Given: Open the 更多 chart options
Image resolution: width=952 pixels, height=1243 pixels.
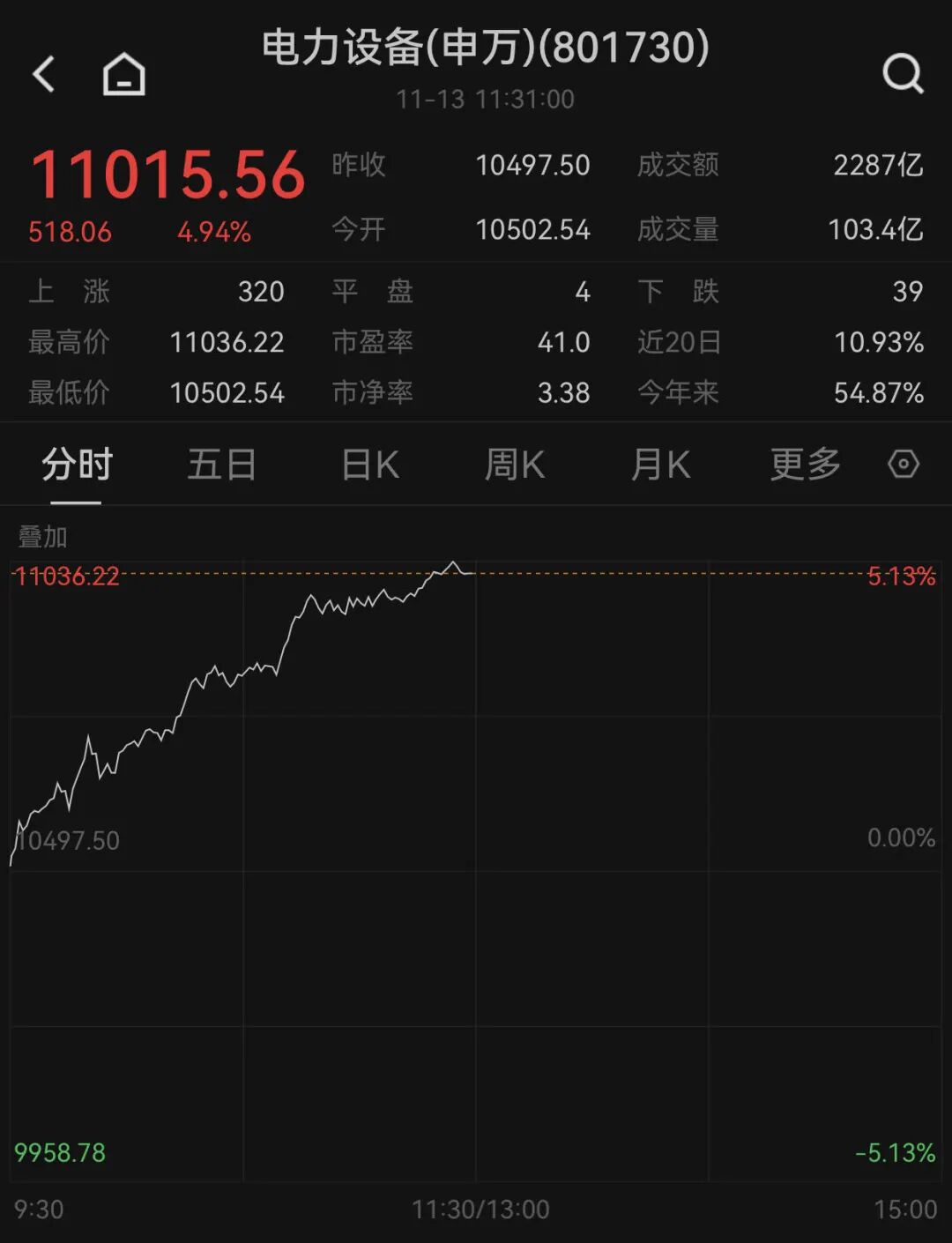Looking at the screenshot, I should 805,465.
